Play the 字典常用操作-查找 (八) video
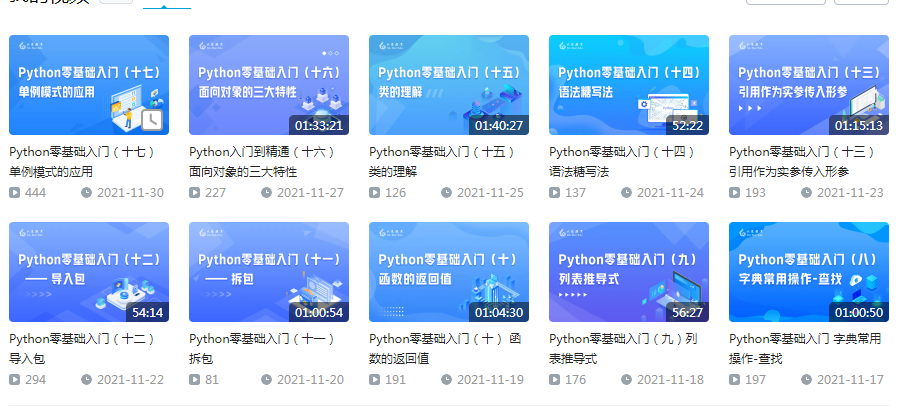The image size is (908, 408). 809,272
